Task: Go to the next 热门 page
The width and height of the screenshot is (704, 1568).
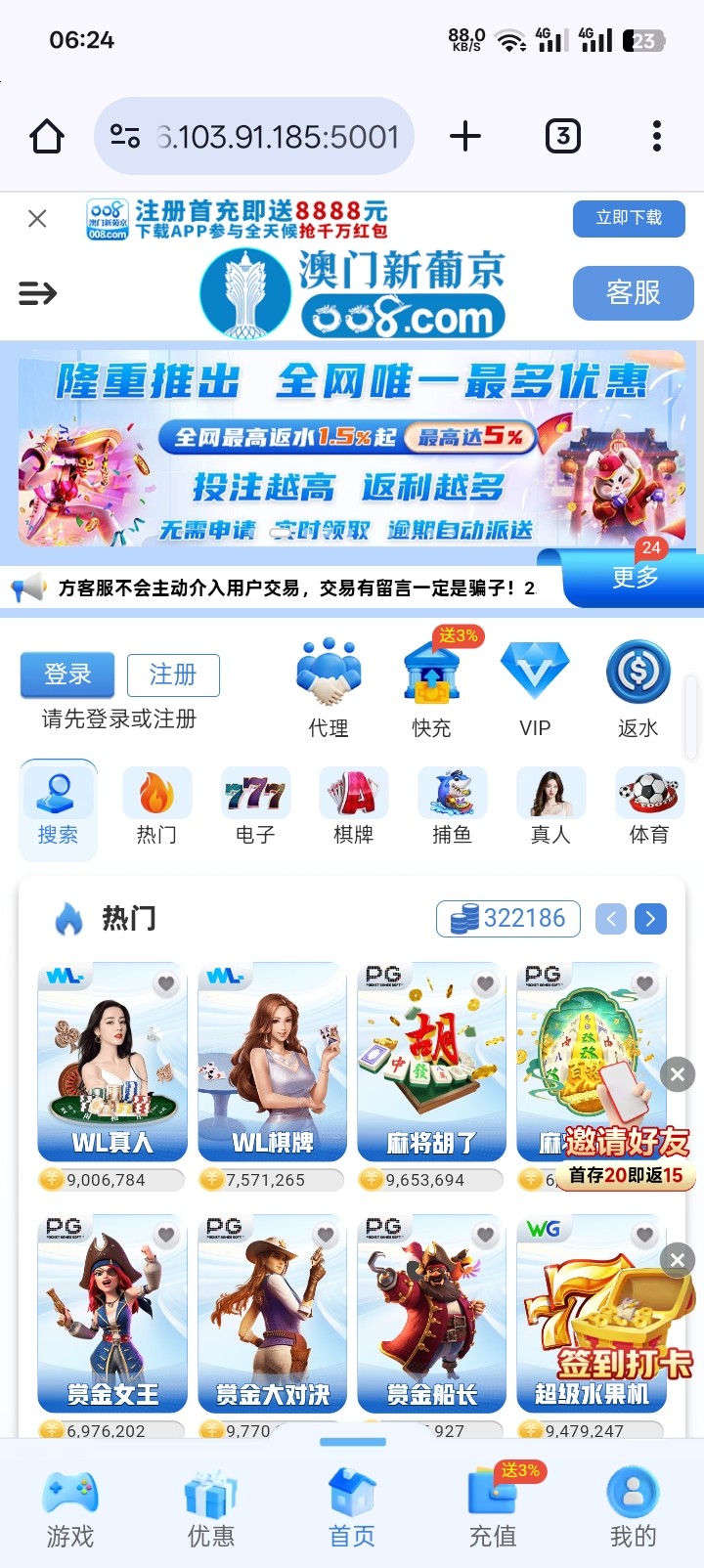Action: [x=650, y=919]
